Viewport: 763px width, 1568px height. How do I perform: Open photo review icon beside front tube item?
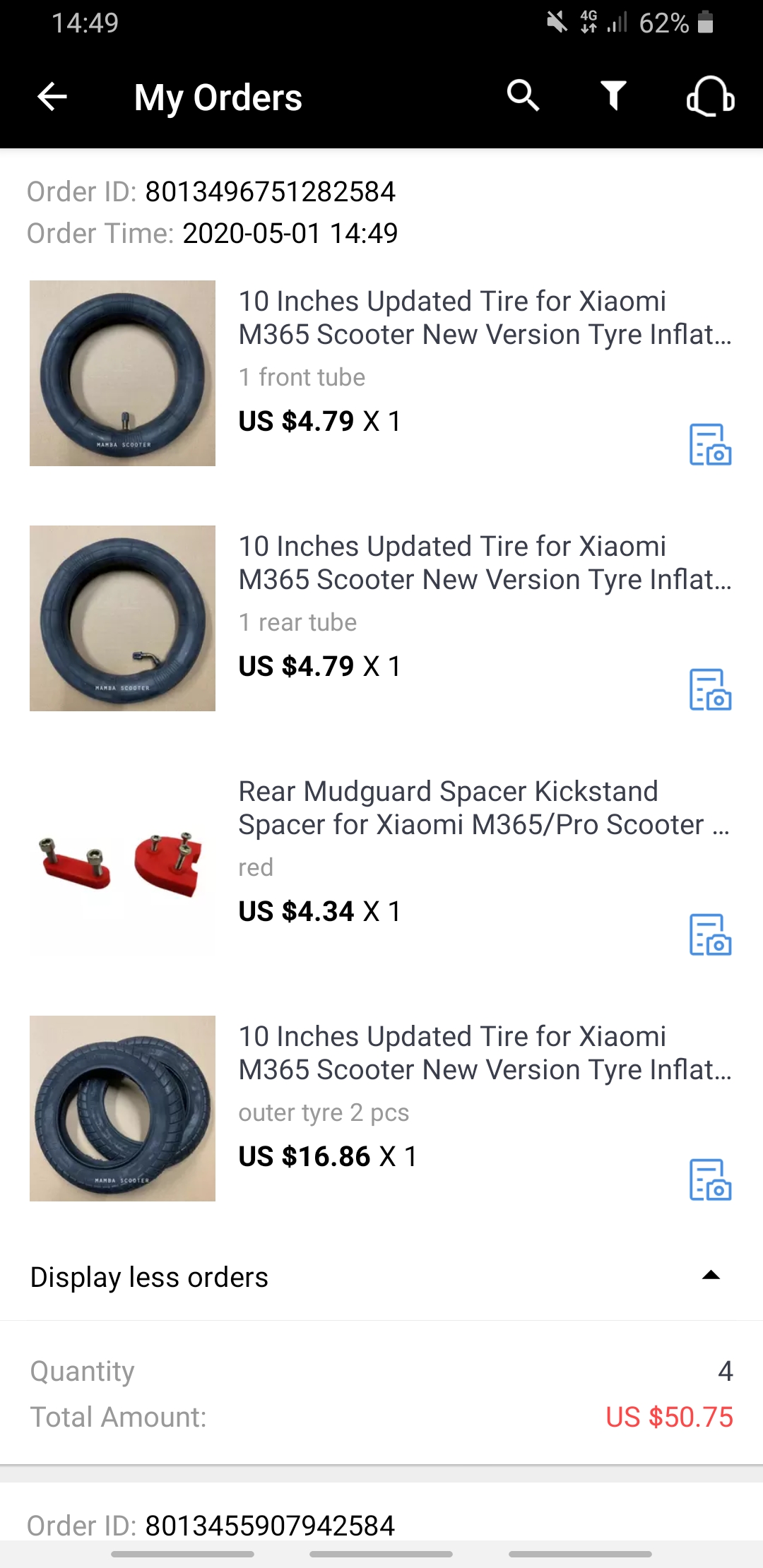pyautogui.click(x=709, y=445)
